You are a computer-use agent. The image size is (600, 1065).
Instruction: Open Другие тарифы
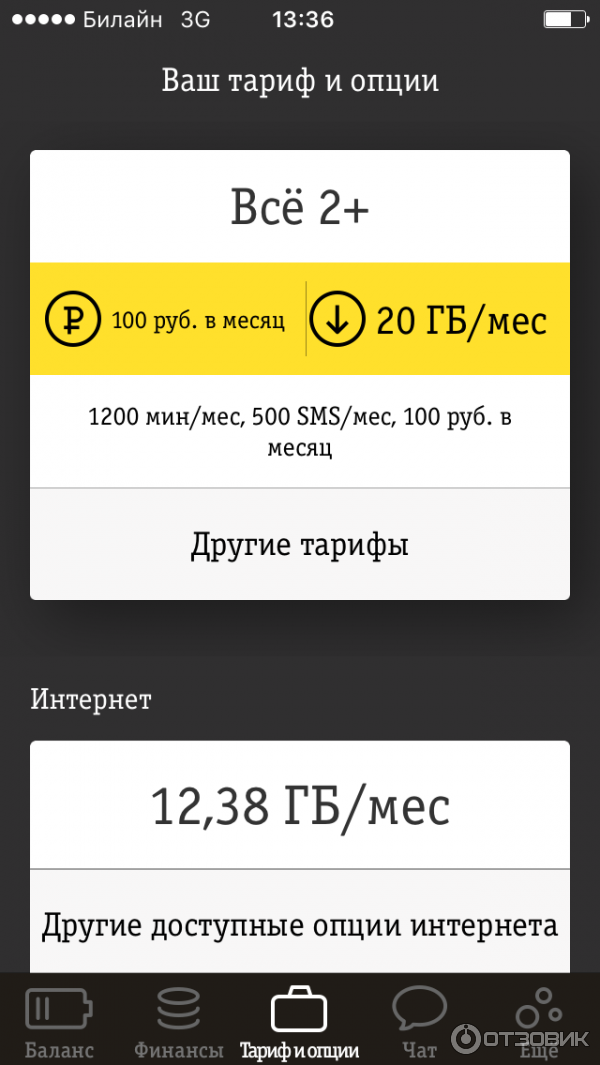point(300,545)
